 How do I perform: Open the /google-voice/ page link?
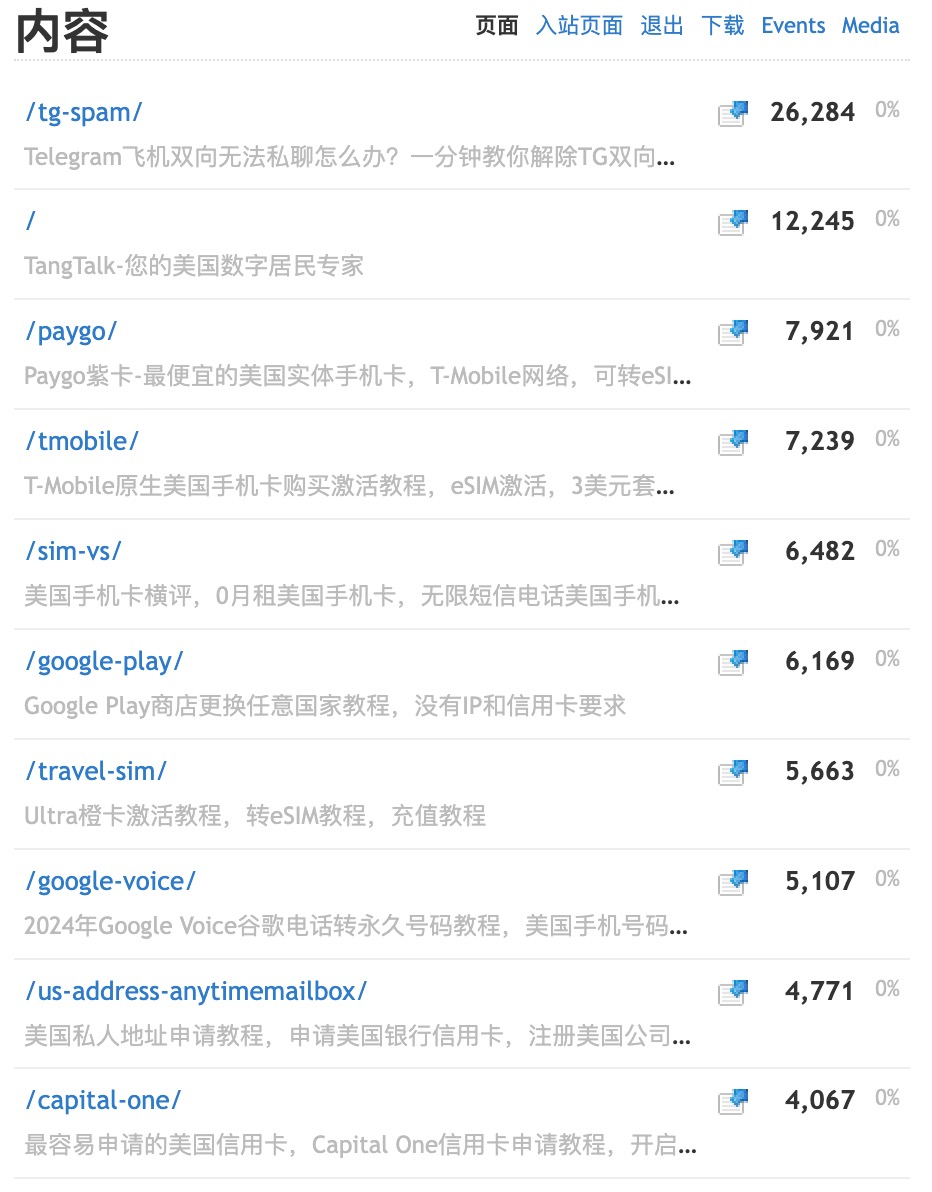click(110, 881)
